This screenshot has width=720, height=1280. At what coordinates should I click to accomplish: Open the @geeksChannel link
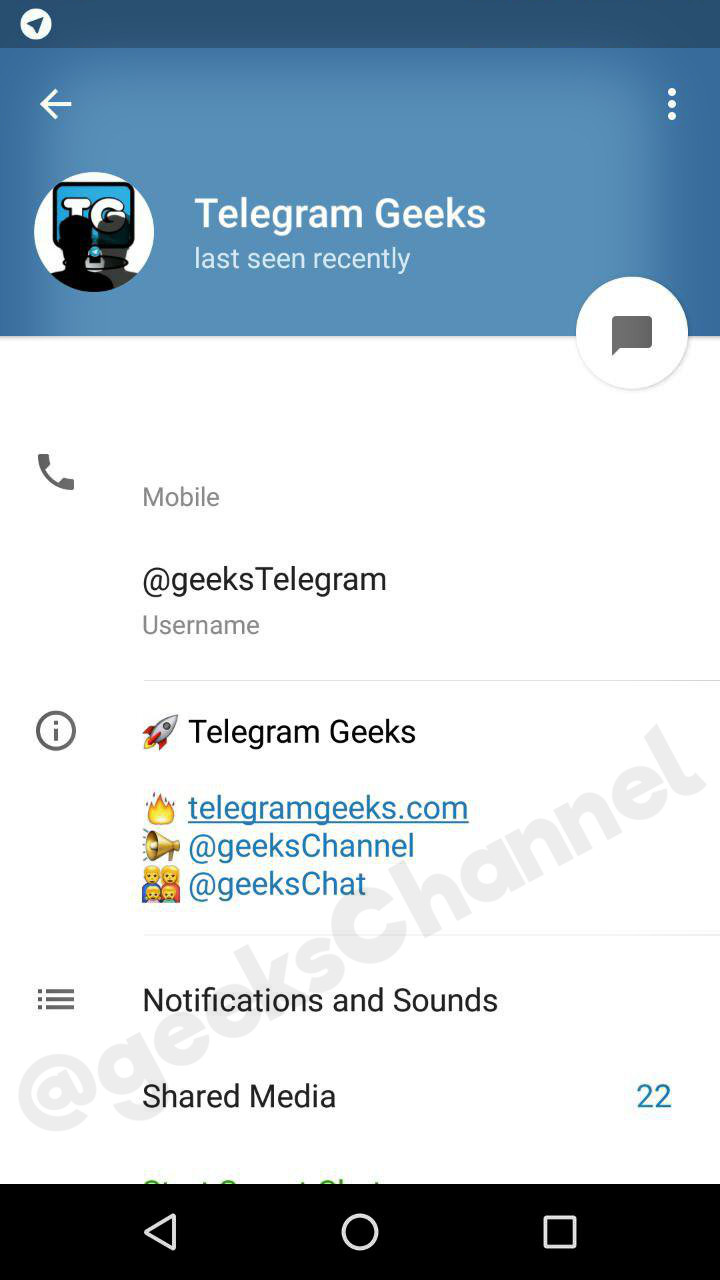point(301,845)
